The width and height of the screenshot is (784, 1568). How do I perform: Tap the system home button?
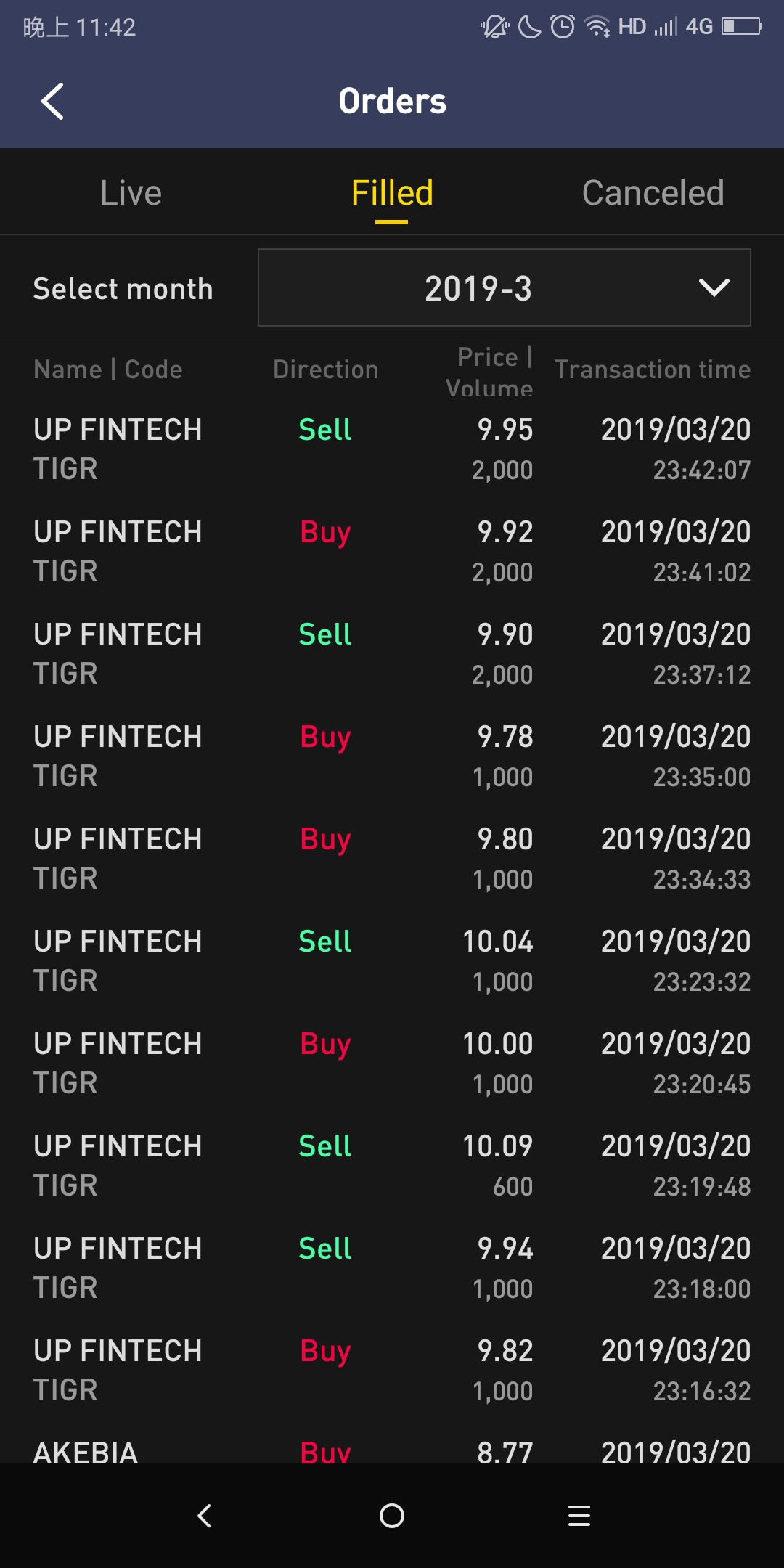pyautogui.click(x=392, y=1516)
